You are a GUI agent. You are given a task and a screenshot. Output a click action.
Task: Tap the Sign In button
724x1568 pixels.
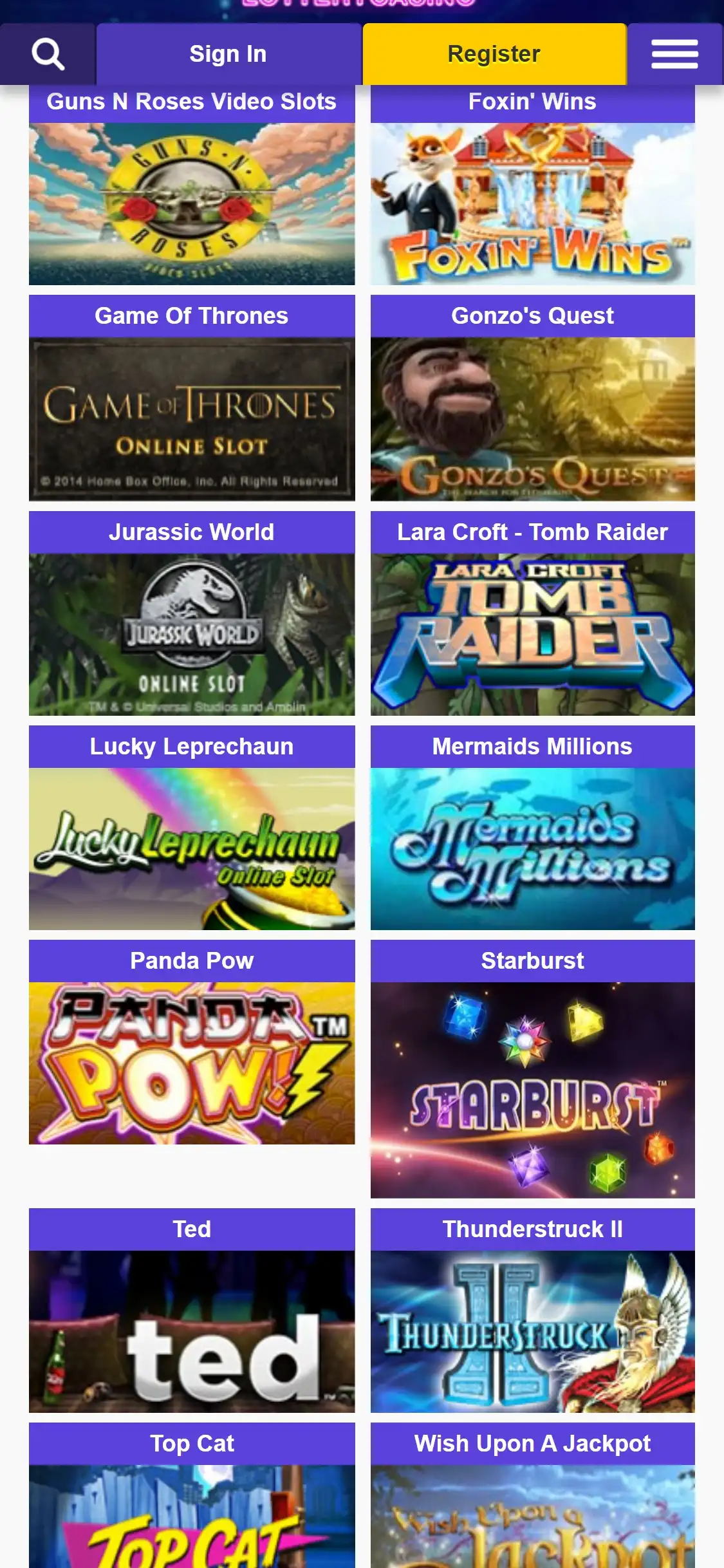pos(228,54)
